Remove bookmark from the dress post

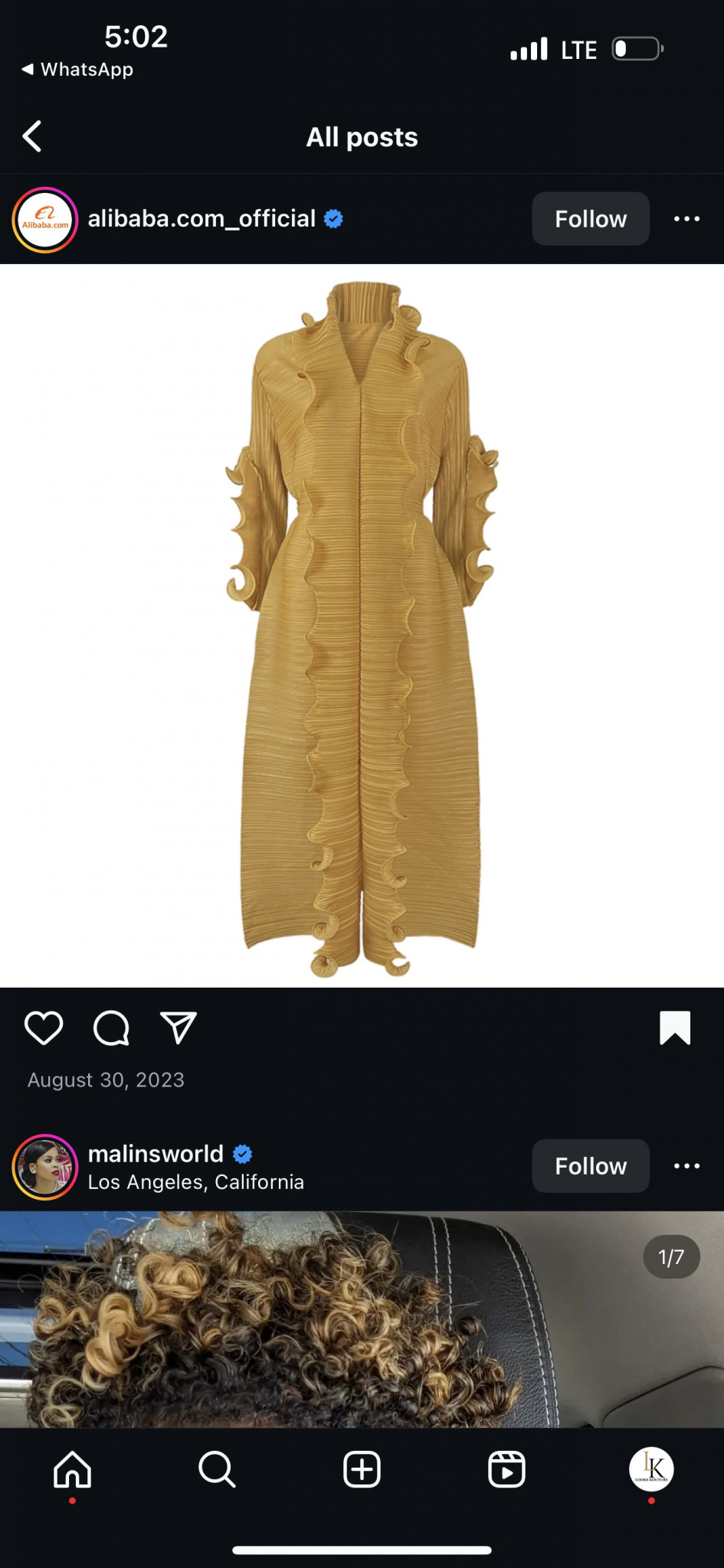pos(675,1027)
